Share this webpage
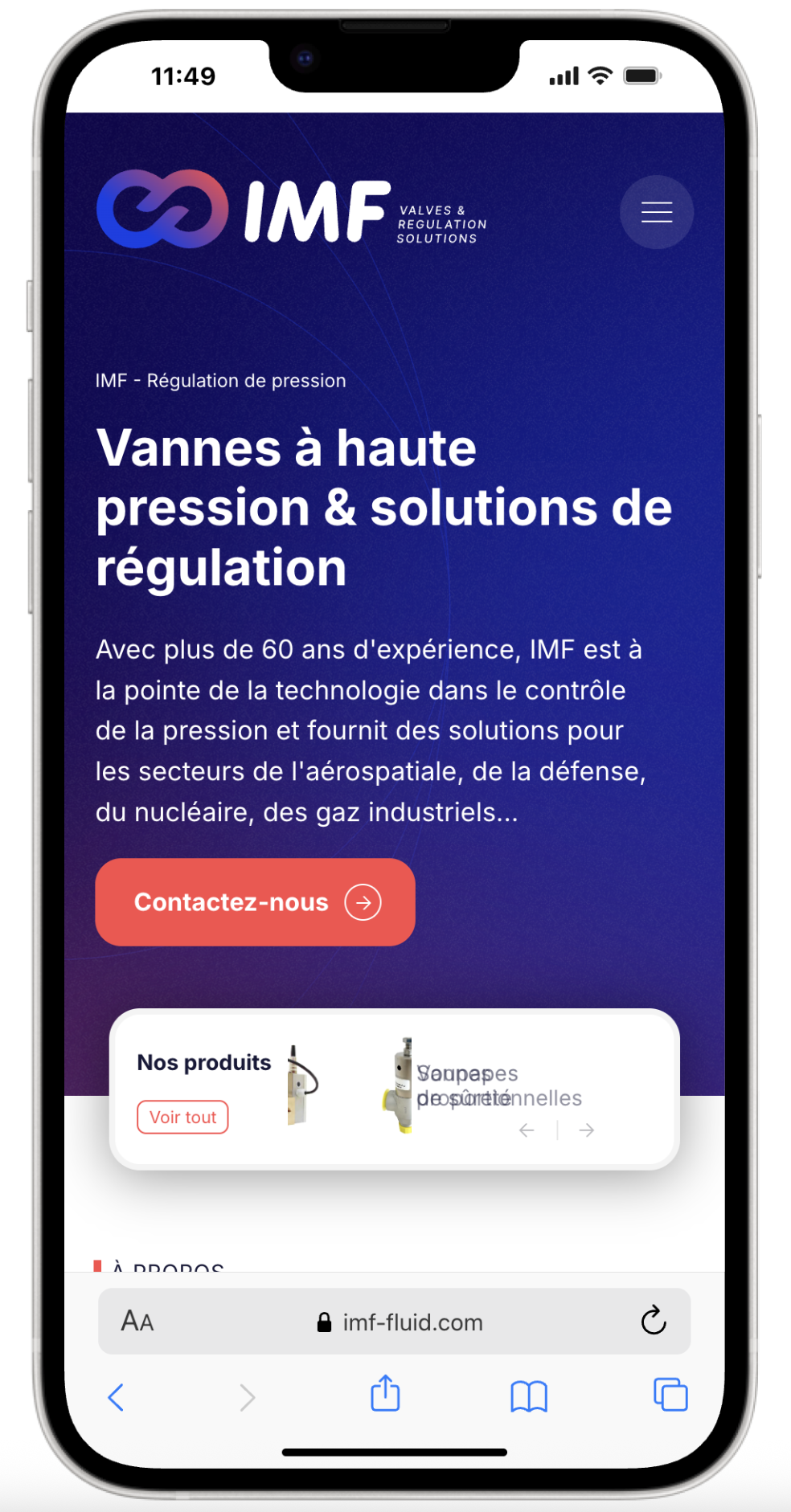This screenshot has height=1512, width=791. click(x=385, y=1394)
